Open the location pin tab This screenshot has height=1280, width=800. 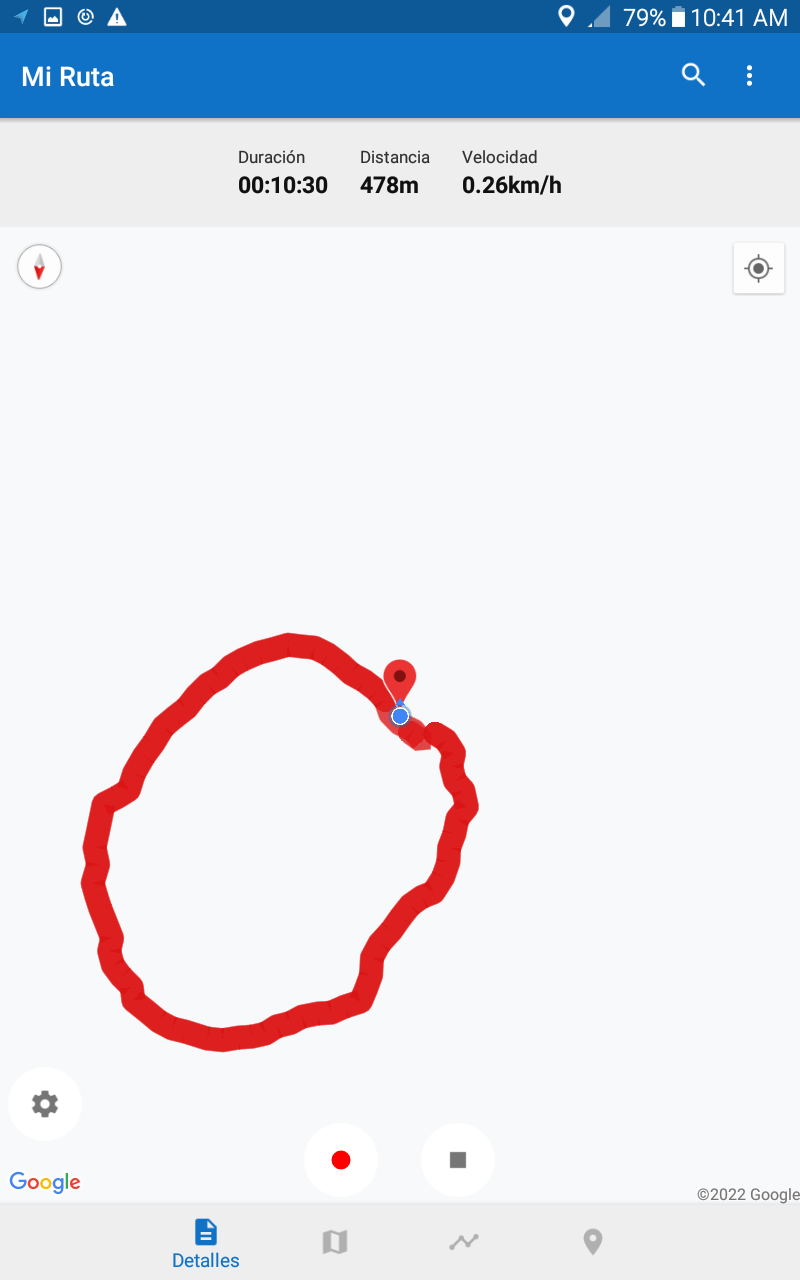coord(593,1242)
